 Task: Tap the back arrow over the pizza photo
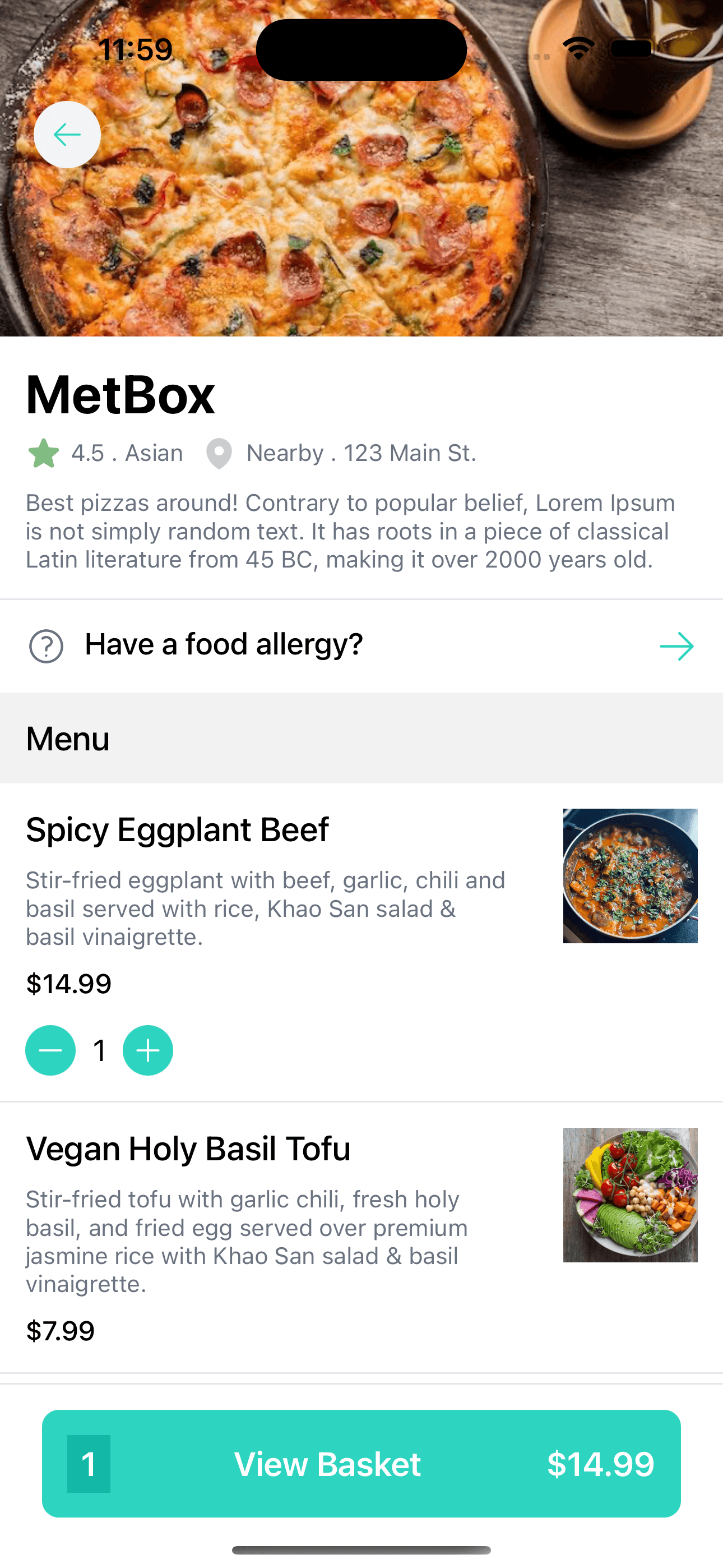(67, 135)
